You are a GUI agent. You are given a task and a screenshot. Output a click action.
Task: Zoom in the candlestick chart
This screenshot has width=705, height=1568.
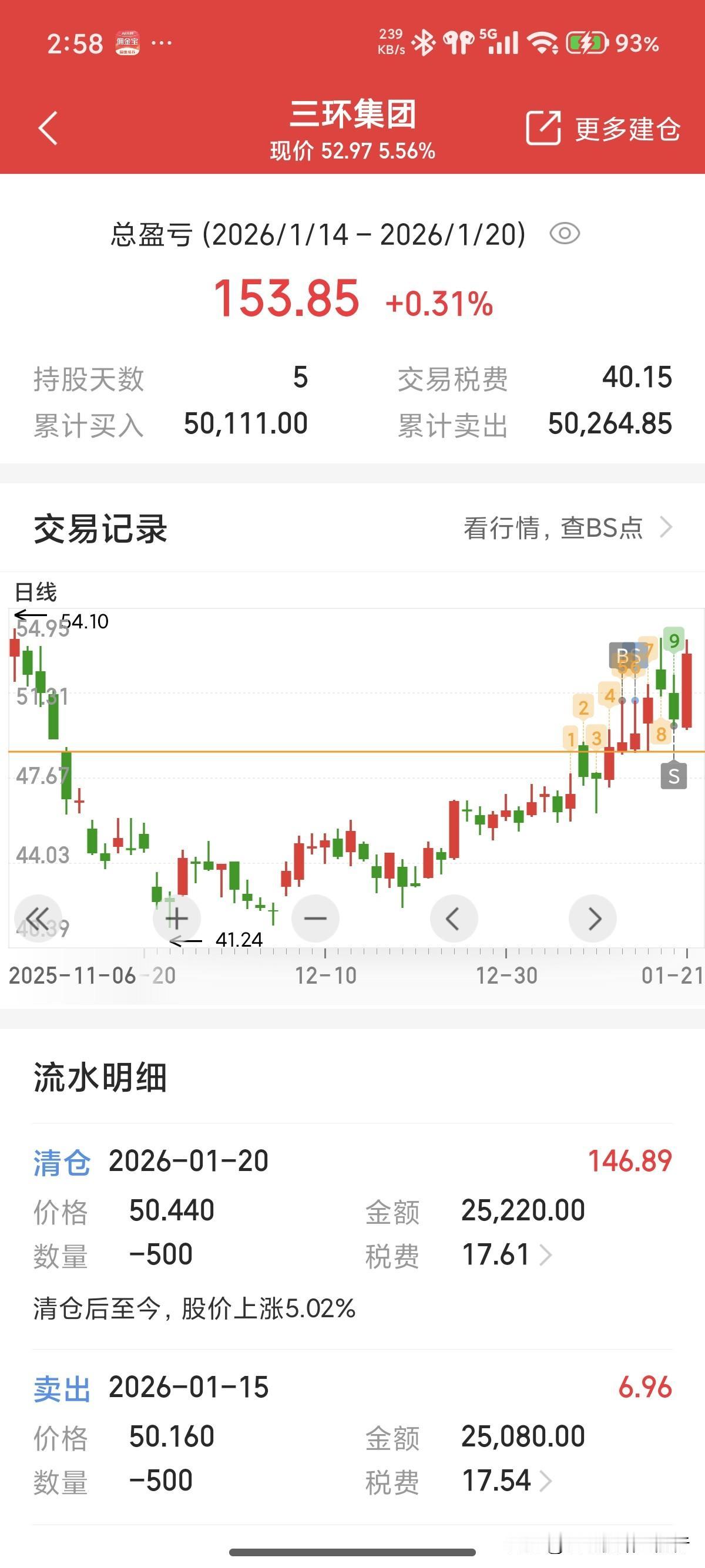pyautogui.click(x=177, y=918)
